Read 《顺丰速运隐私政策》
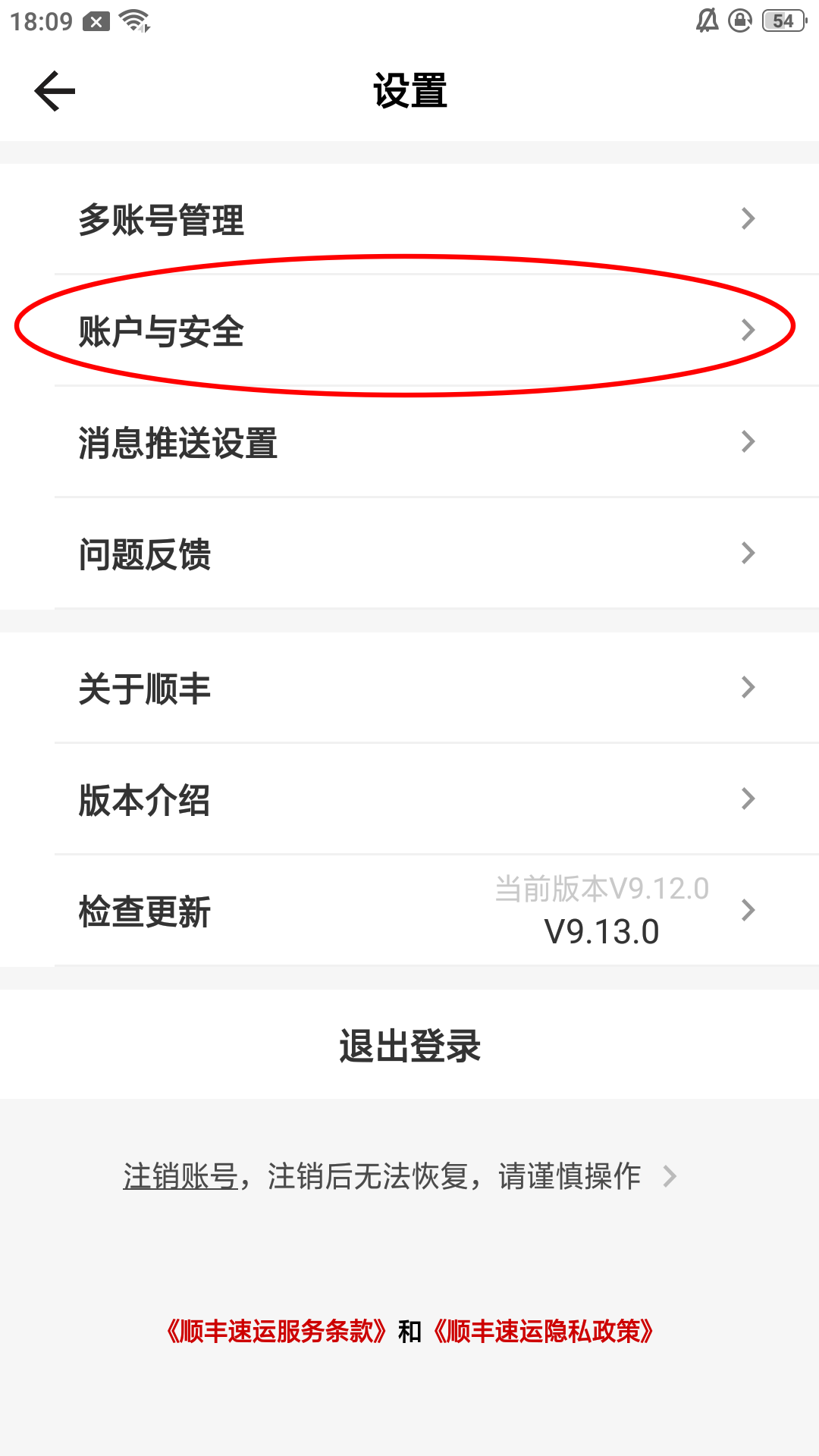The image size is (819, 1456). click(x=543, y=1331)
